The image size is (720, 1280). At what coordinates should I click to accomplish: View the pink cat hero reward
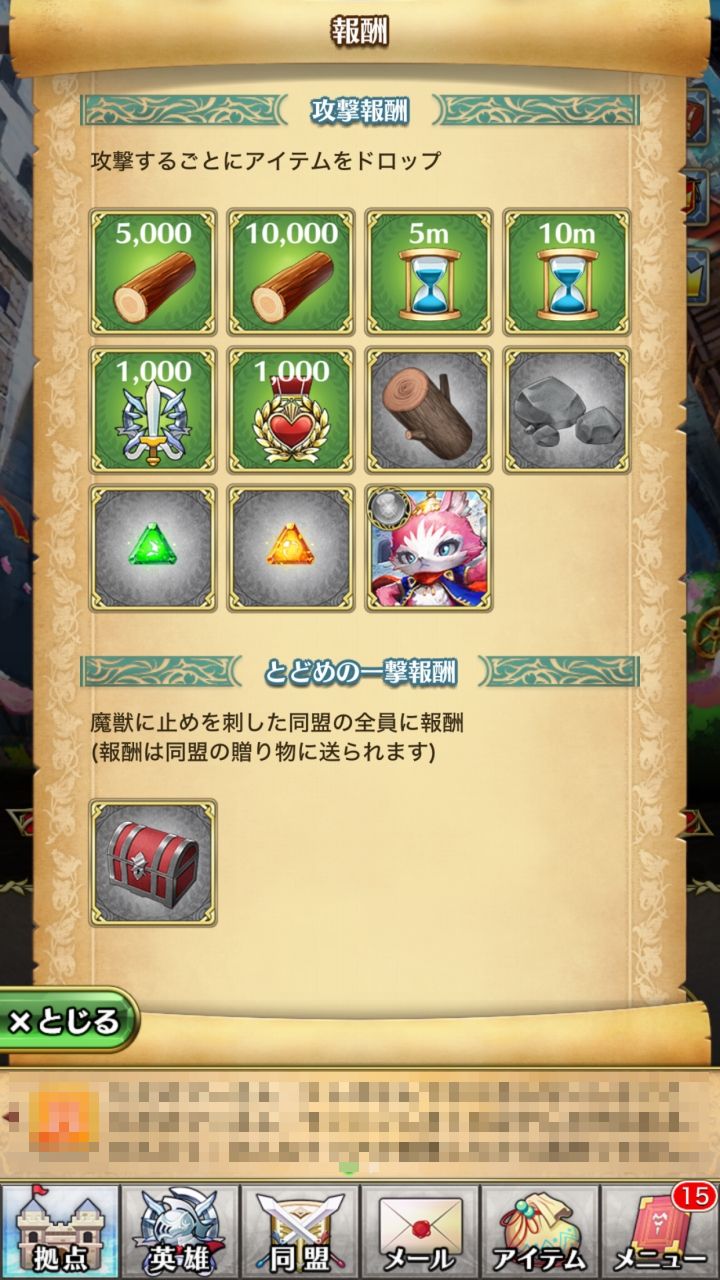pos(429,548)
